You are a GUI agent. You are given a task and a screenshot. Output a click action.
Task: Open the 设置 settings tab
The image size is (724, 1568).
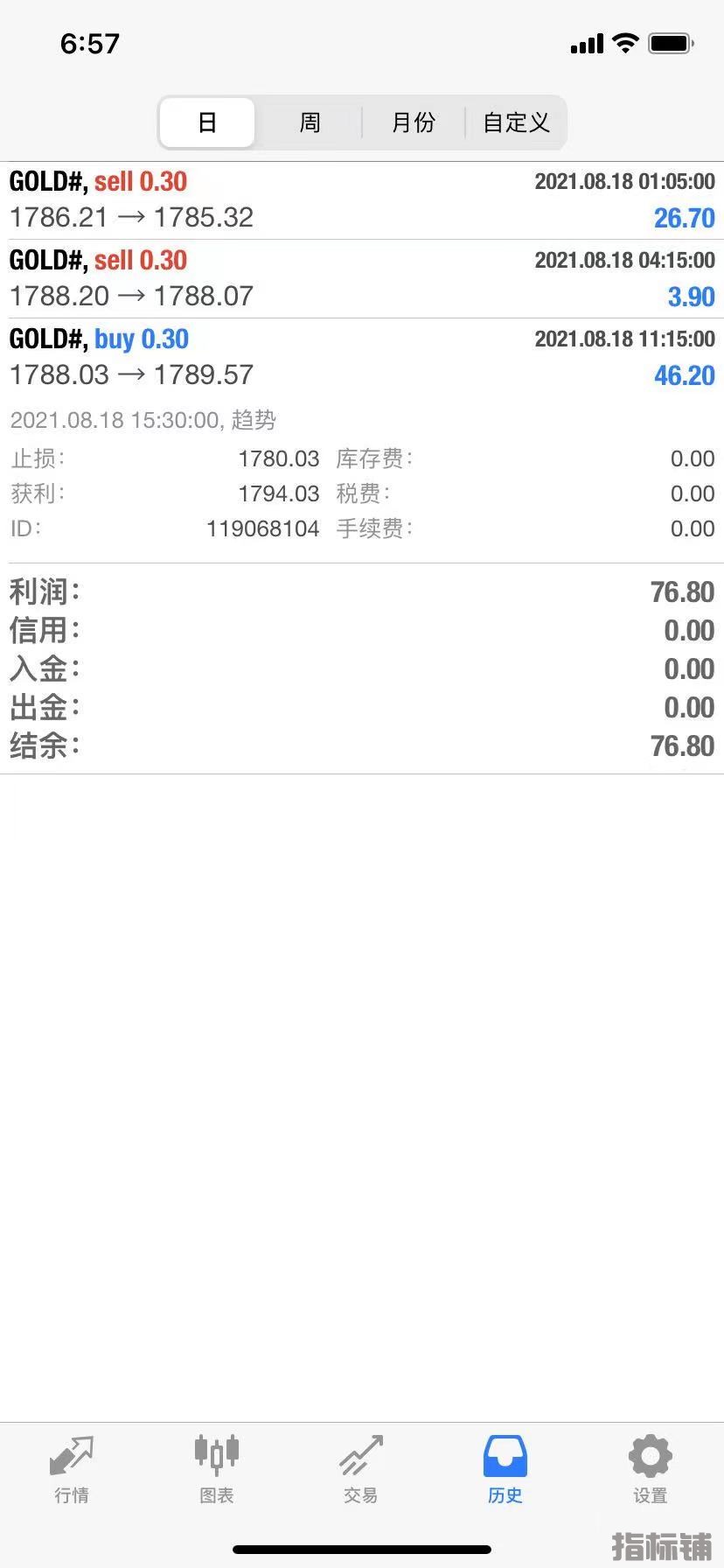(x=650, y=1470)
